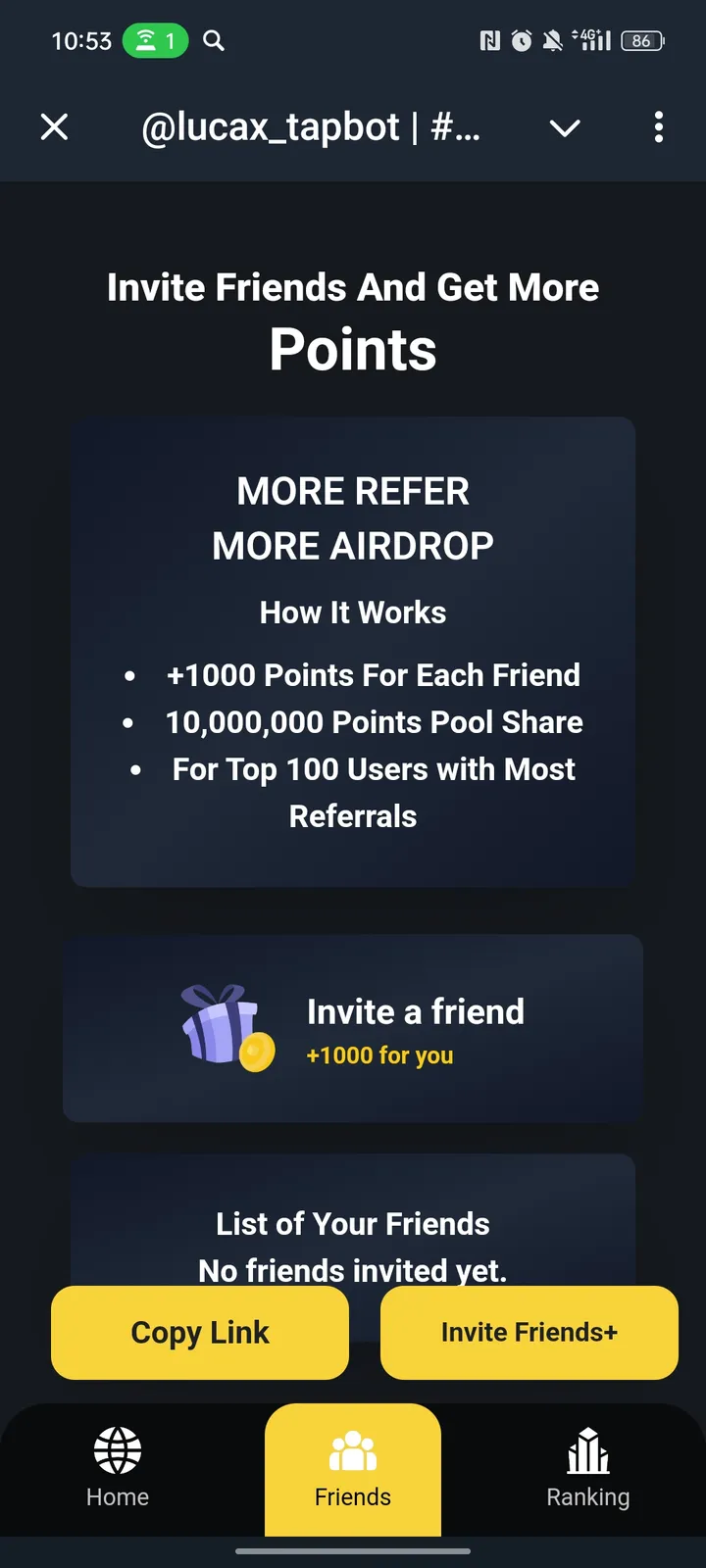Screen dimensions: 706x1568
Task: Open the three-dot overflow menu
Action: pos(658,127)
